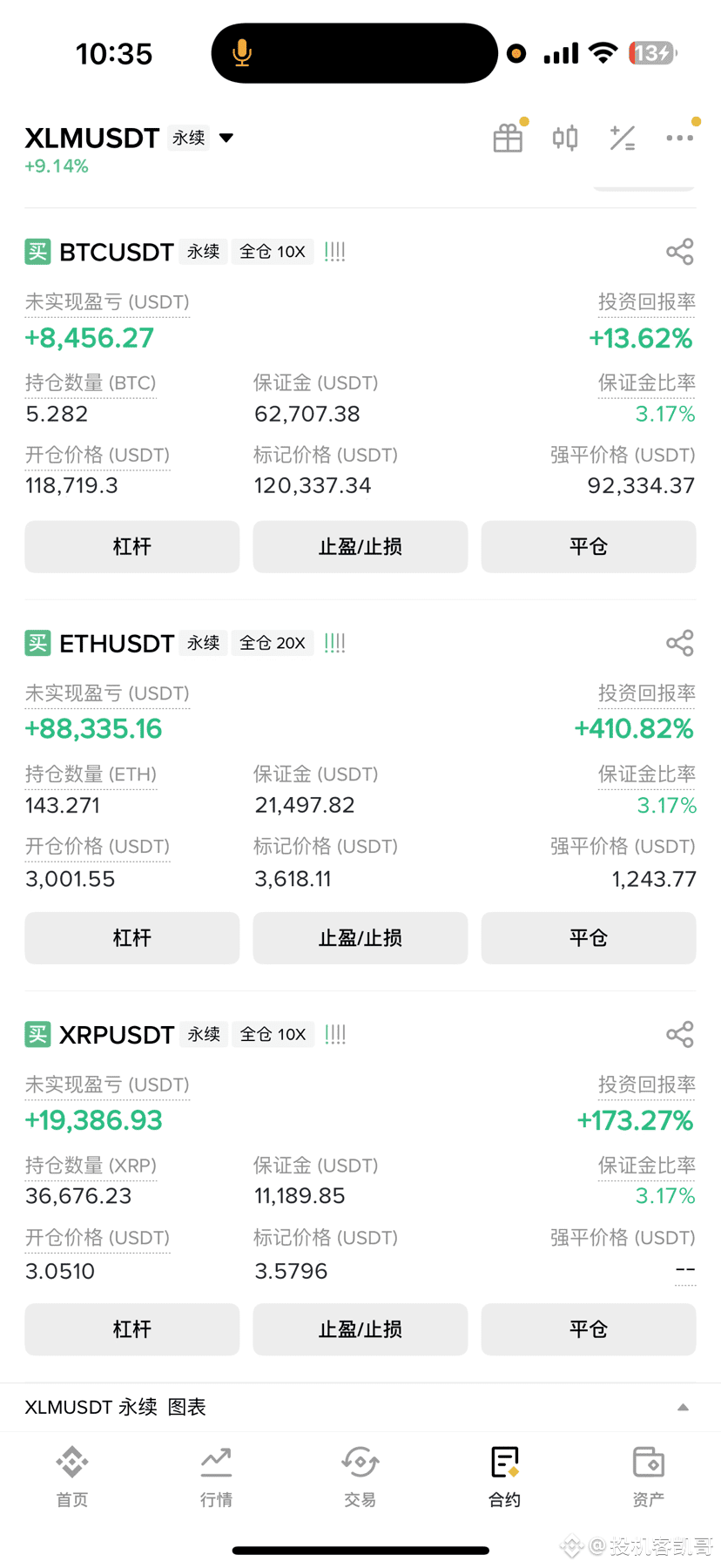The image size is (721, 1568).
Task: Set 止盈/止损 for BTCUSDT position
Action: tap(360, 546)
